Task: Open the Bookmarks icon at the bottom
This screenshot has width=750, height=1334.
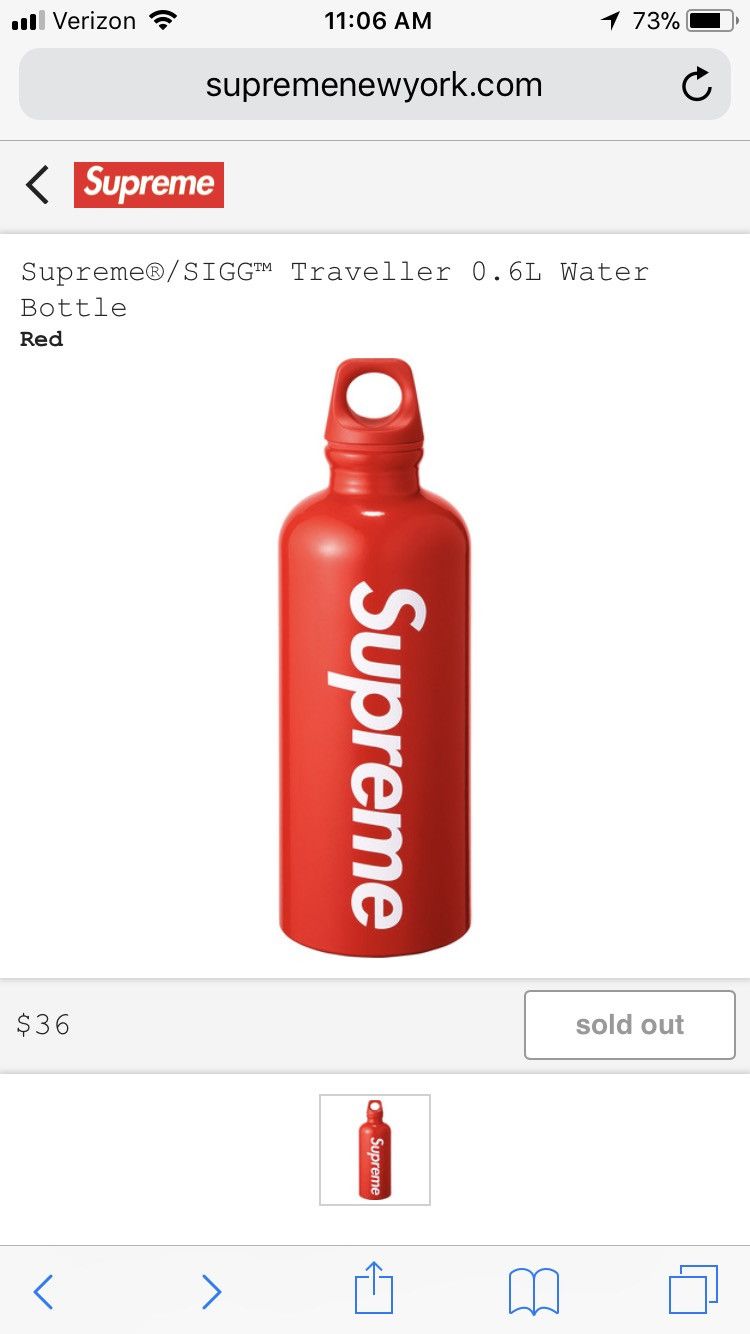Action: pos(533,1292)
